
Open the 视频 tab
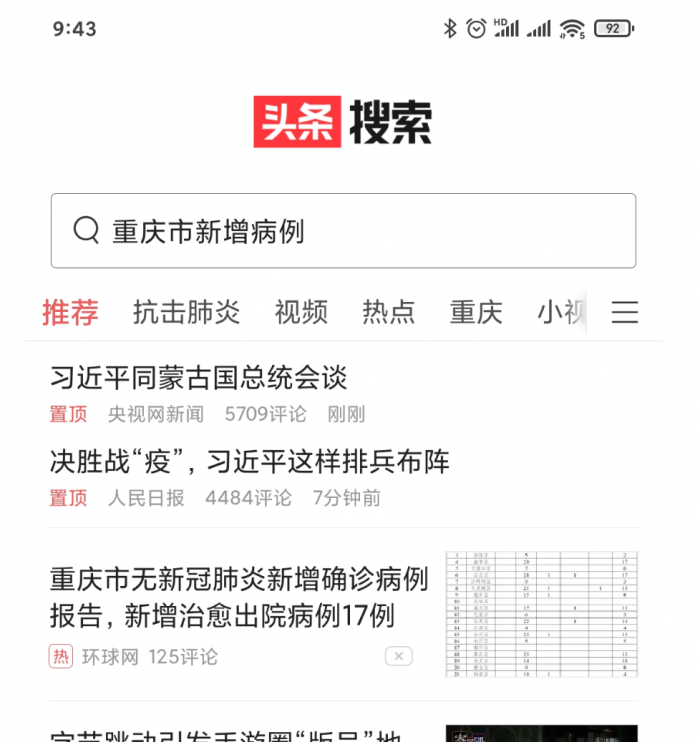[x=301, y=312]
